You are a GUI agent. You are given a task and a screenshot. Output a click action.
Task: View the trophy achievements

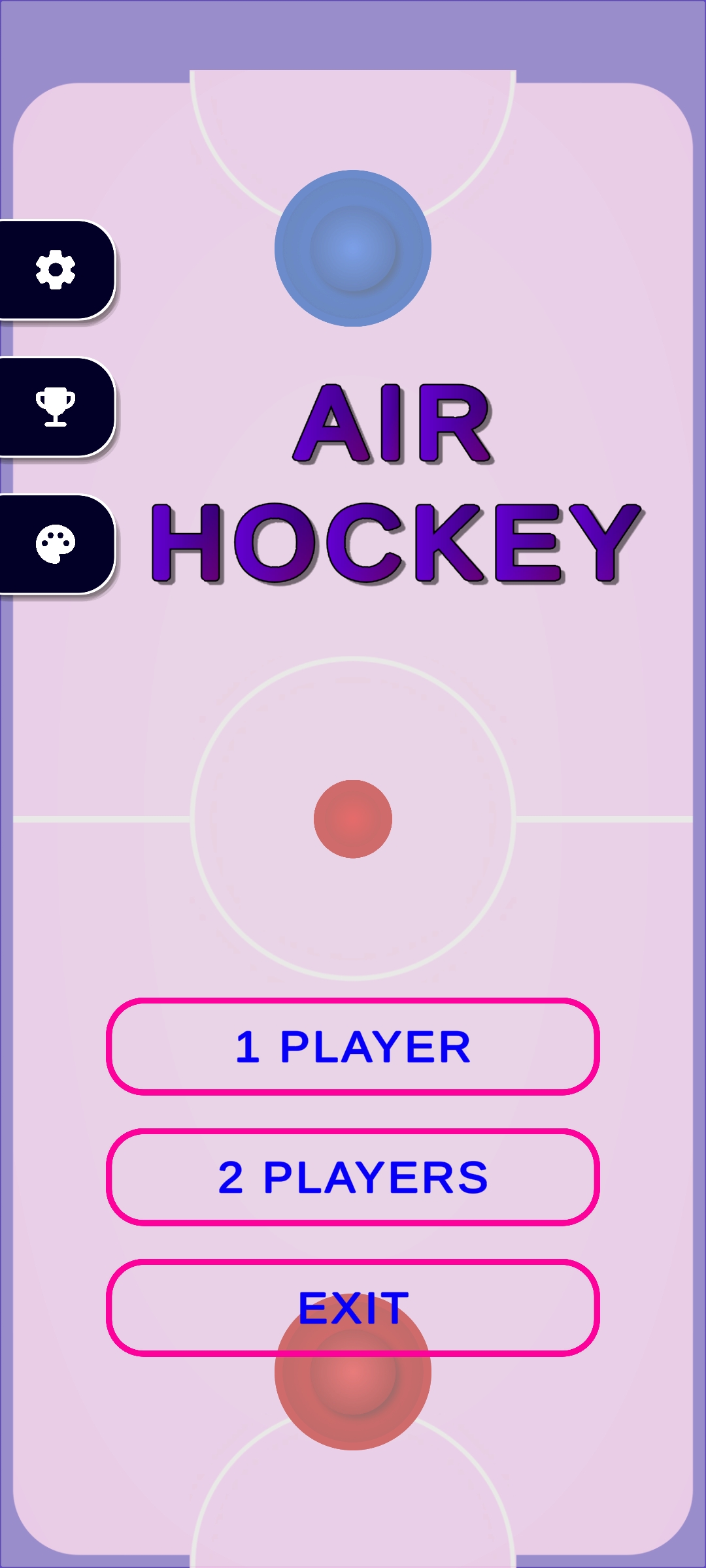pos(56,407)
